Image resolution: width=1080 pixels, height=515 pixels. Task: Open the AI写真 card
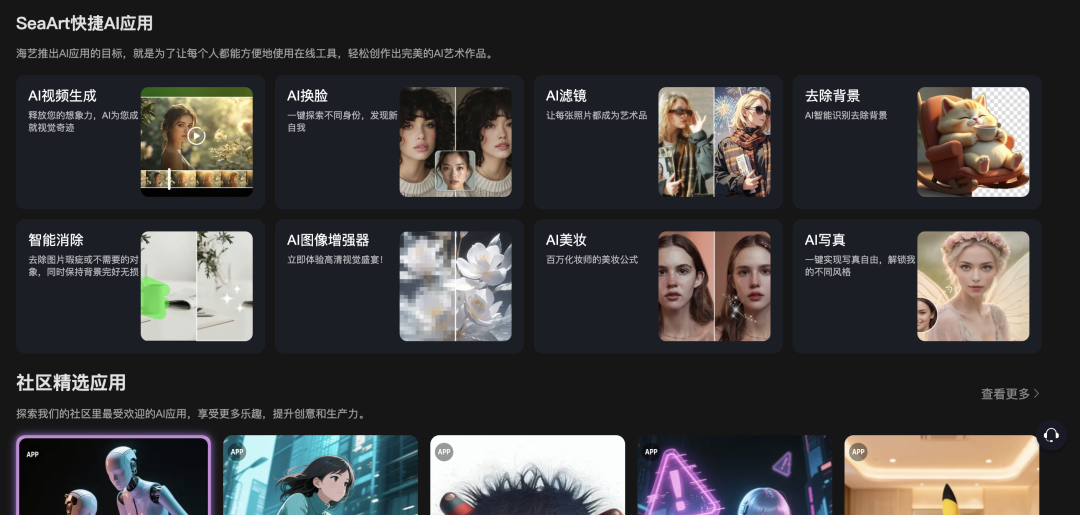pos(917,286)
